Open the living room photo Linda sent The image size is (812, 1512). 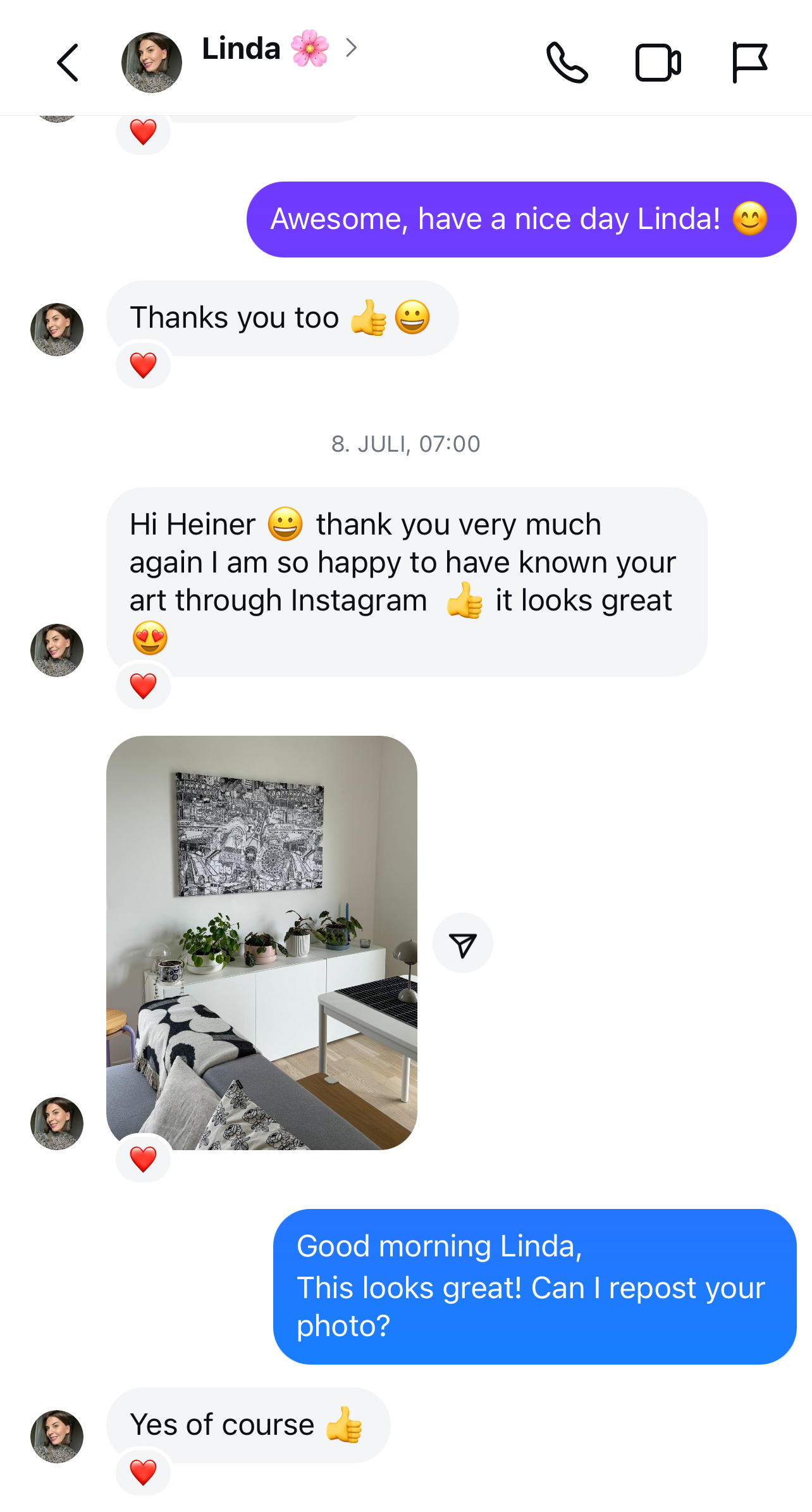(x=261, y=942)
